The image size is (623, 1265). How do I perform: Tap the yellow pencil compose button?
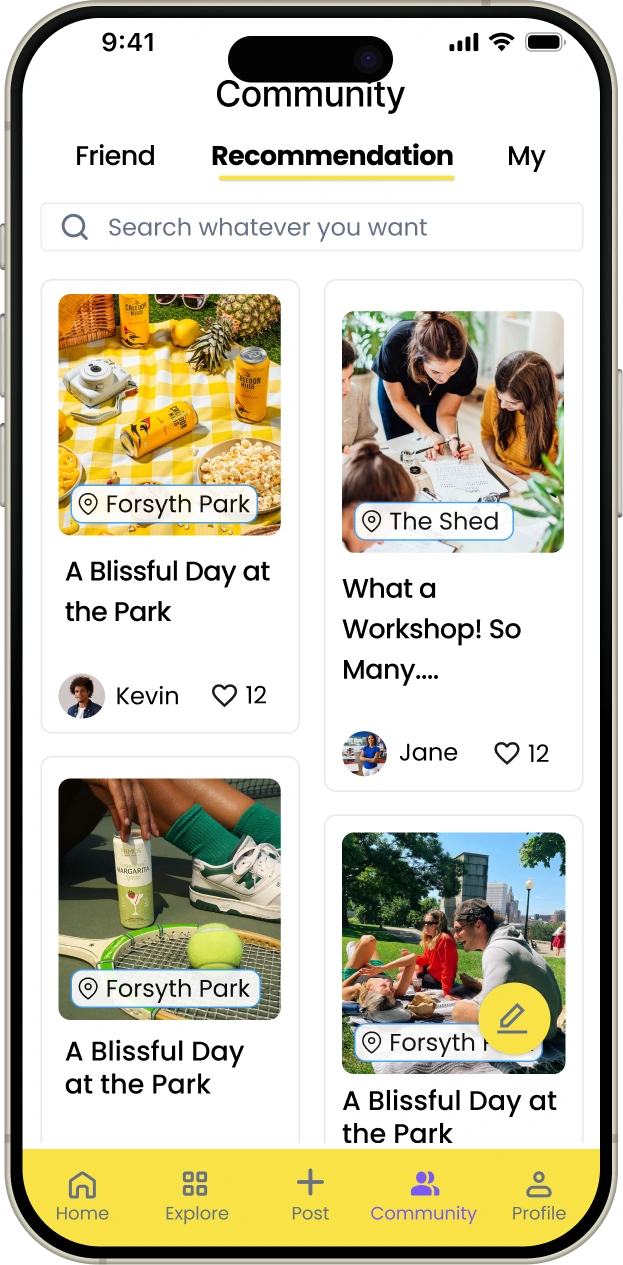tap(514, 1019)
